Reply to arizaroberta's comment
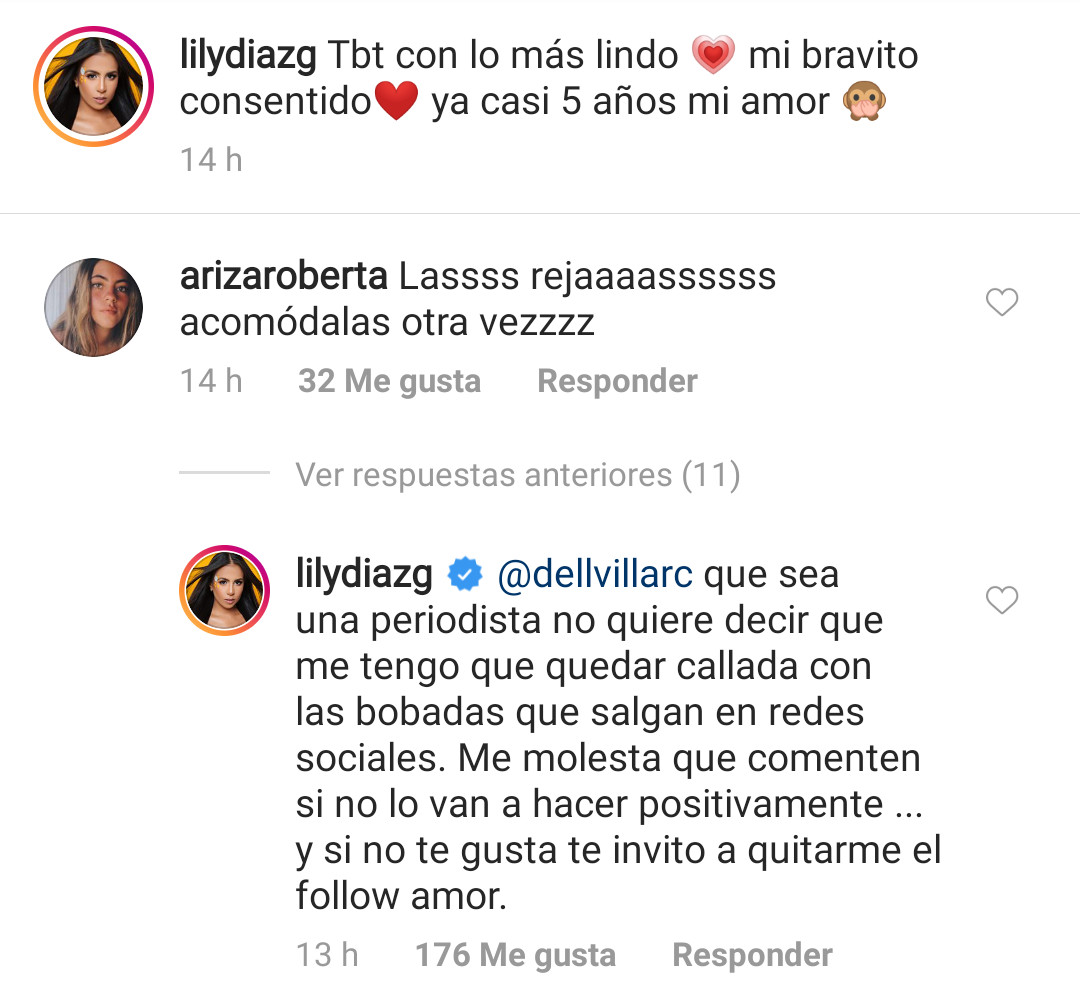The height and width of the screenshot is (1002, 1080). pyautogui.click(x=617, y=381)
